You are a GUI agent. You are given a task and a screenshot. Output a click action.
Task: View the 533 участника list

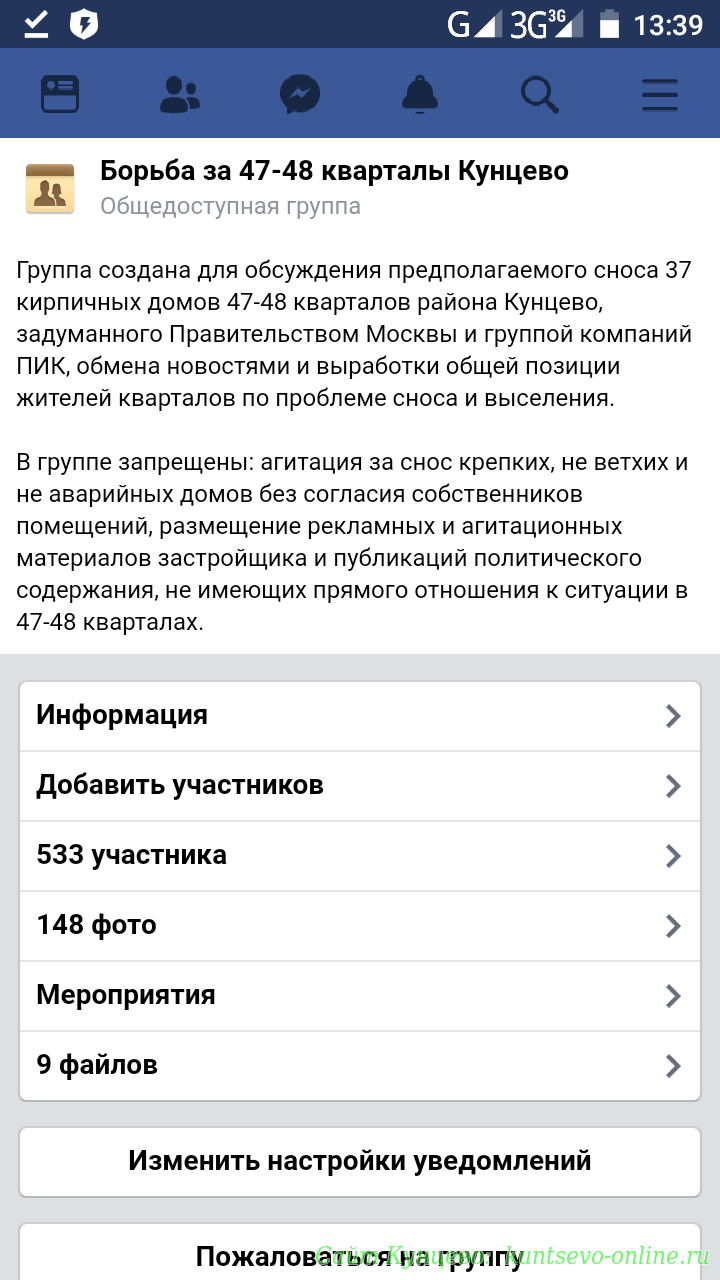click(x=360, y=856)
